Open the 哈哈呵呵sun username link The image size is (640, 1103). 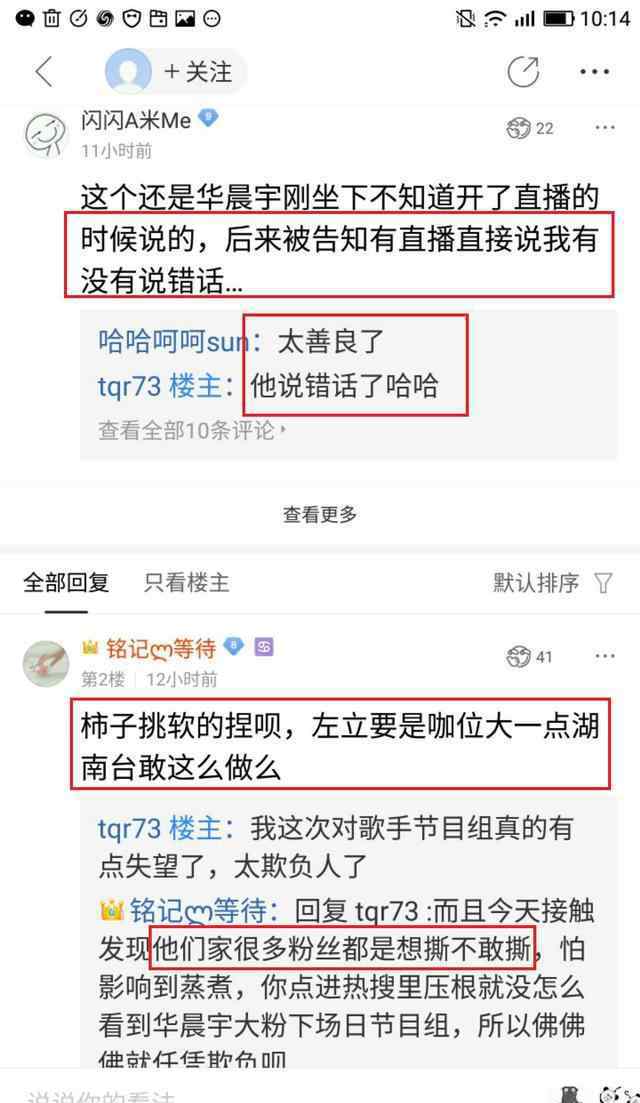(174, 342)
